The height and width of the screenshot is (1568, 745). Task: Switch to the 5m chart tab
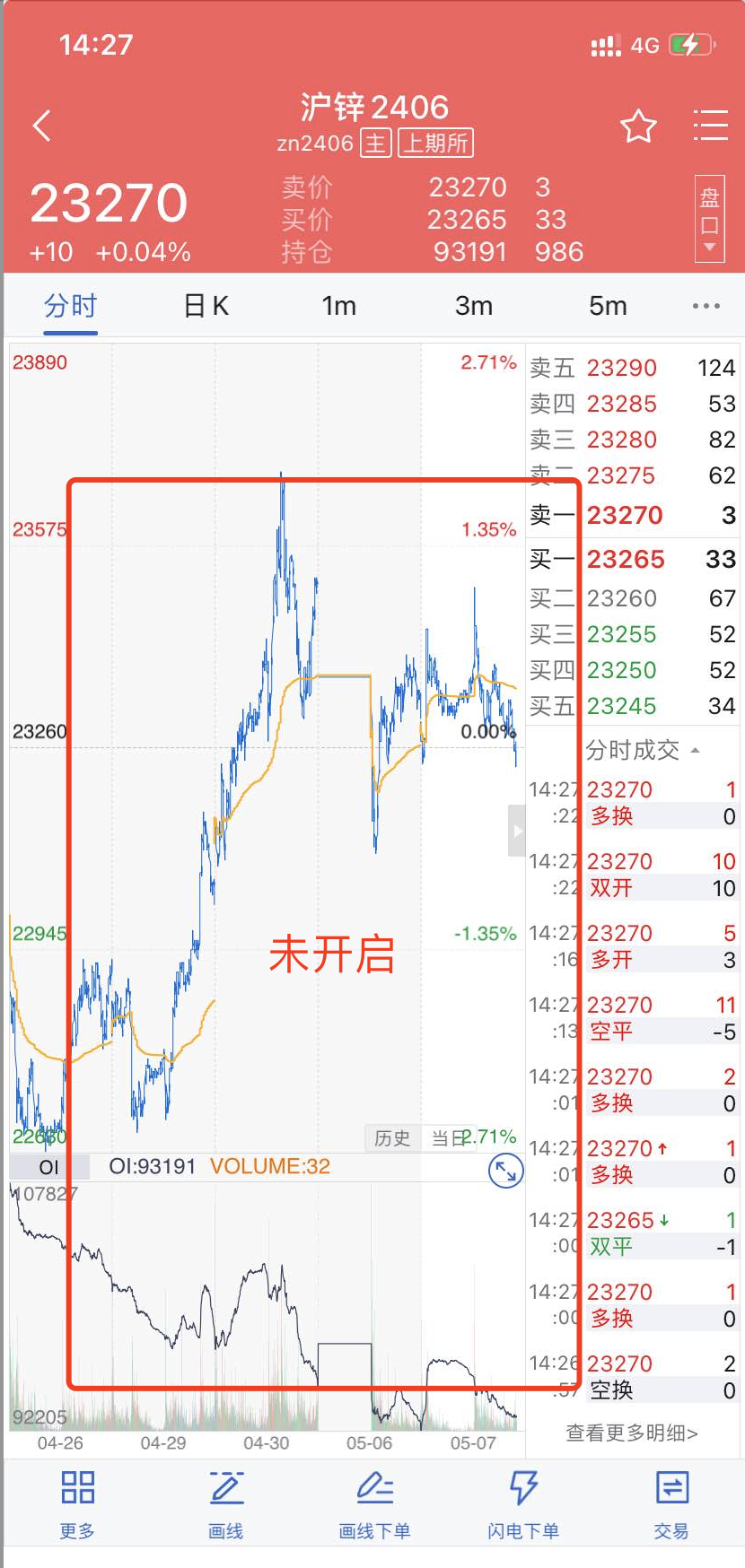click(608, 306)
